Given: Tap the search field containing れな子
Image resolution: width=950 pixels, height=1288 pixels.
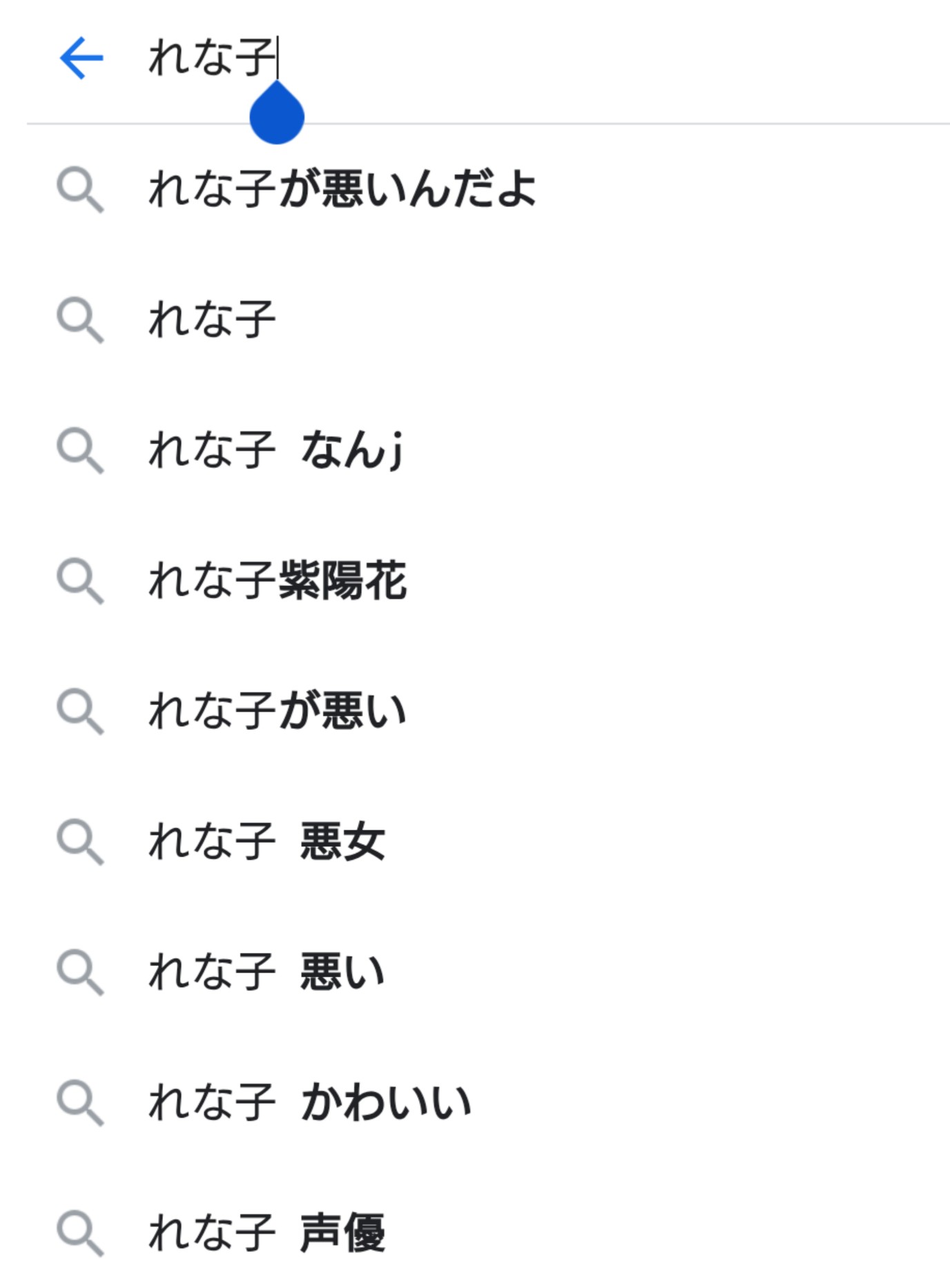Looking at the screenshot, I should [x=483, y=58].
